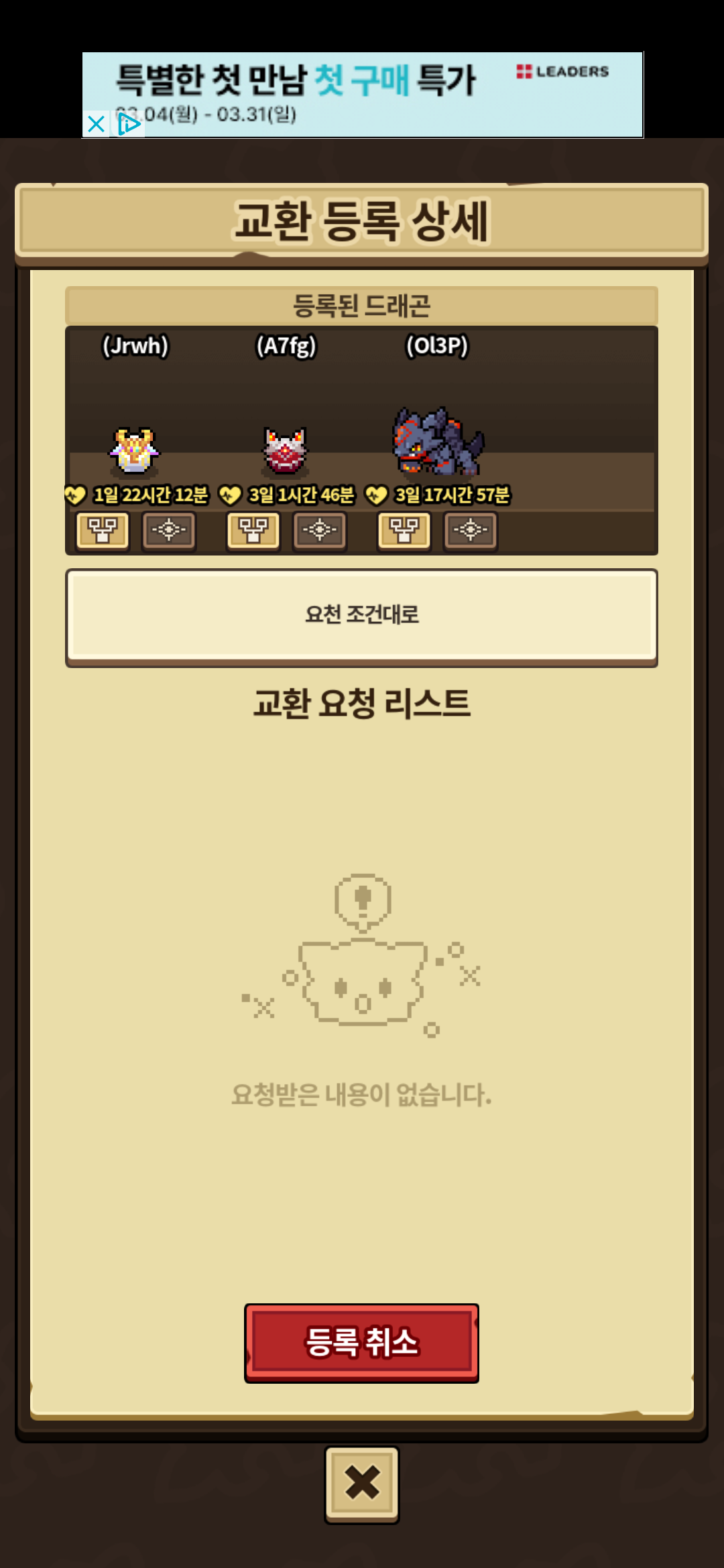Screen dimensions: 724x1568
Task: Dismiss the ad banner with the X
Action: point(97,124)
